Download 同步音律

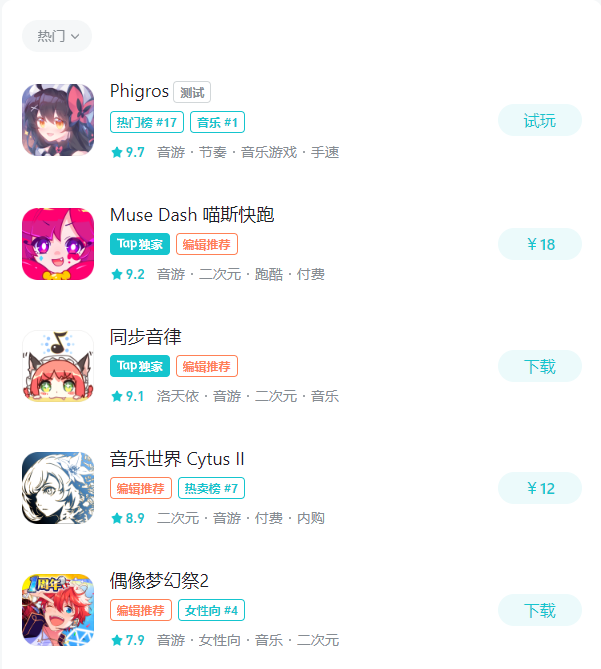click(x=539, y=366)
